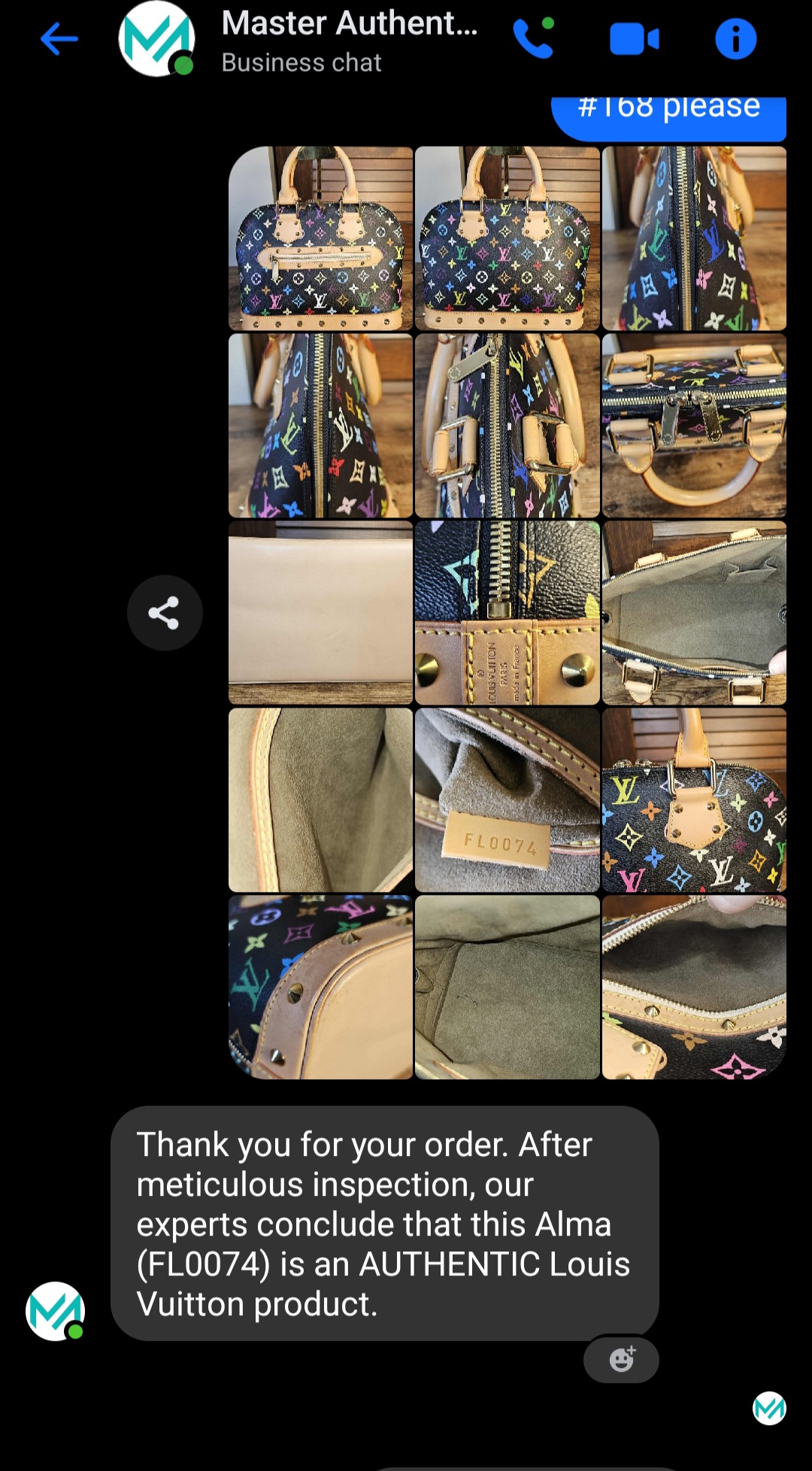Viewport: 812px width, 1471px height.
Task: Open the photo showing the FL0074 date code
Action: coord(507,799)
